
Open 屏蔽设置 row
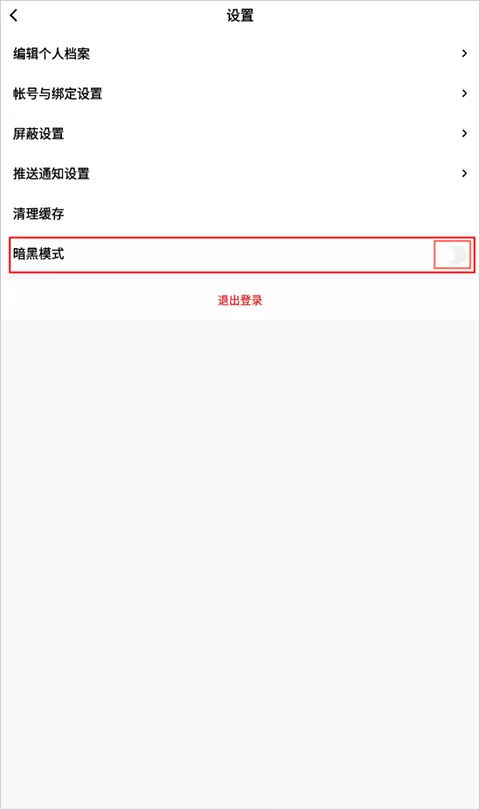(x=240, y=133)
